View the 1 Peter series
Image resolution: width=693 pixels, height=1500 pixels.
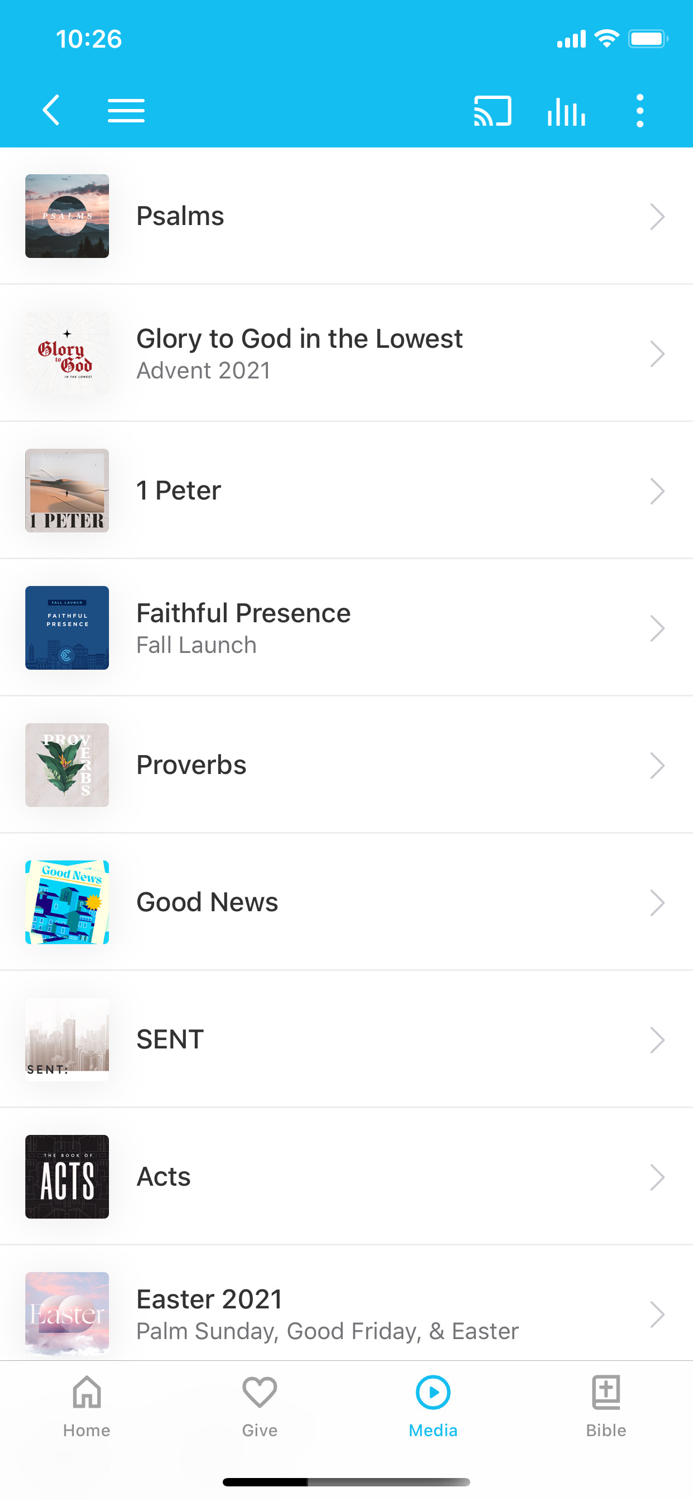pyautogui.click(x=346, y=490)
